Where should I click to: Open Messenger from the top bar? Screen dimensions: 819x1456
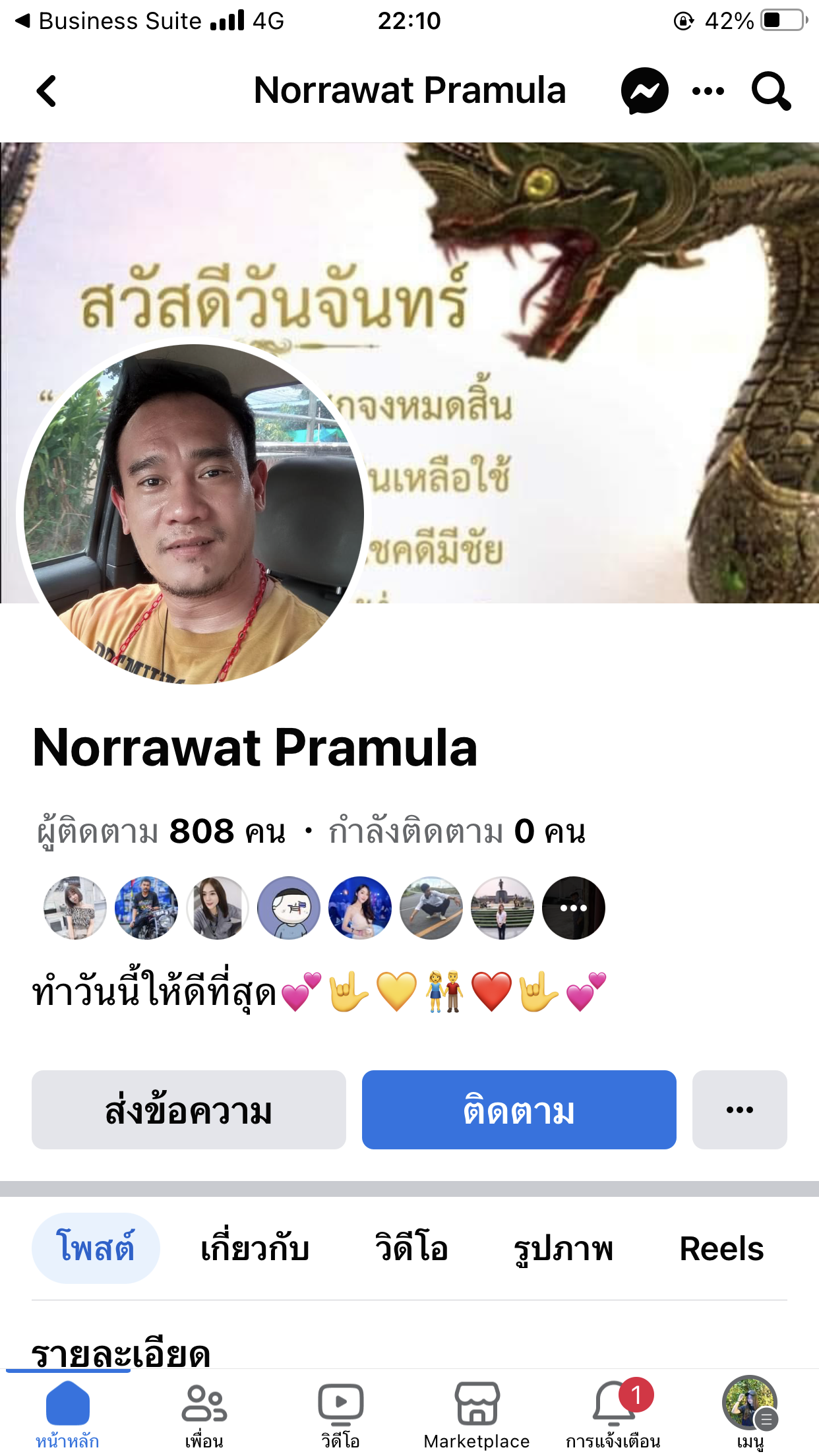pos(644,91)
